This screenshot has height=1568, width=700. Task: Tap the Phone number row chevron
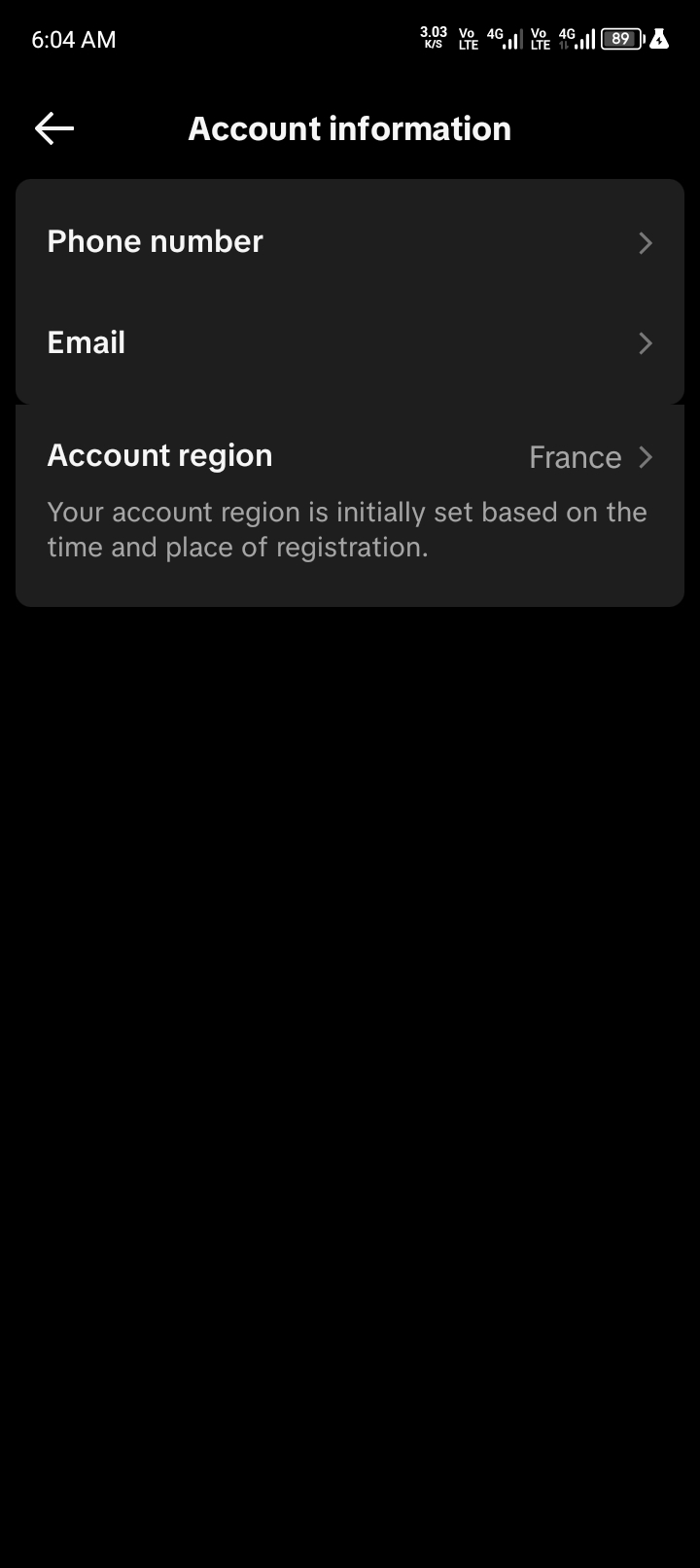(645, 243)
